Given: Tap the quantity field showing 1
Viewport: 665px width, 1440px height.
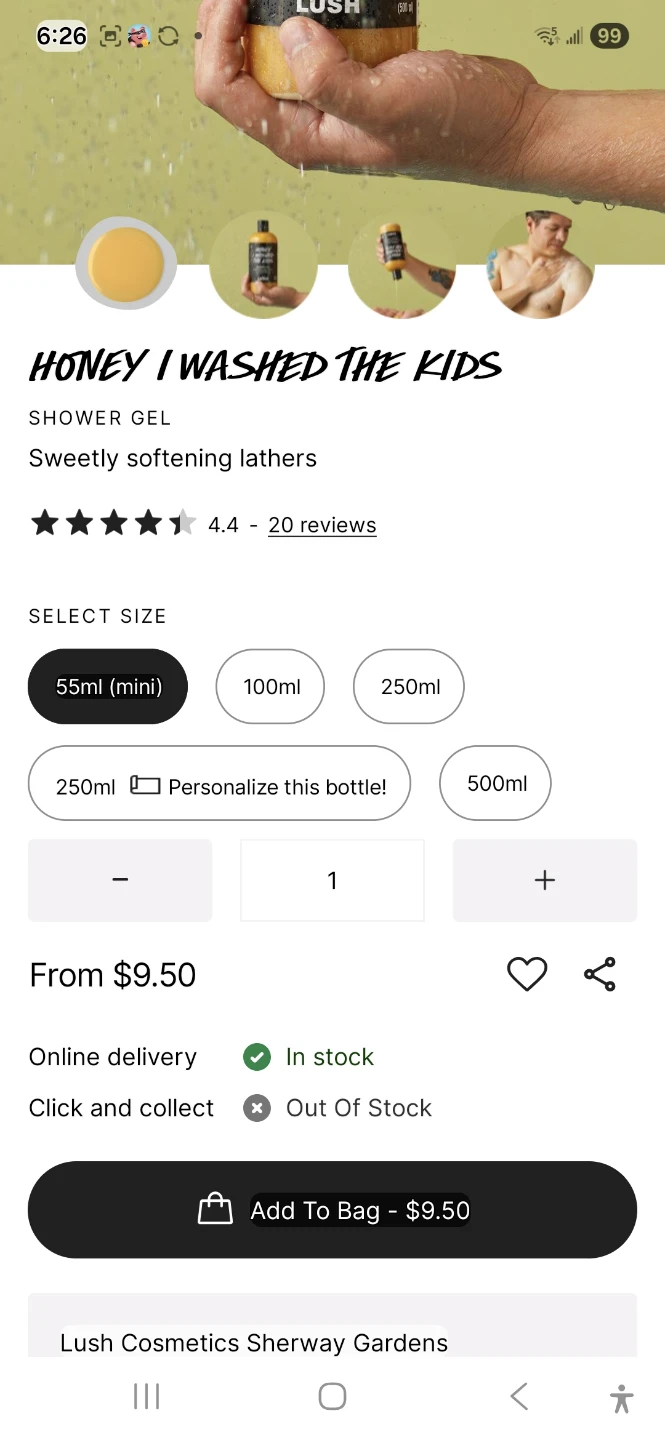Looking at the screenshot, I should [x=332, y=880].
